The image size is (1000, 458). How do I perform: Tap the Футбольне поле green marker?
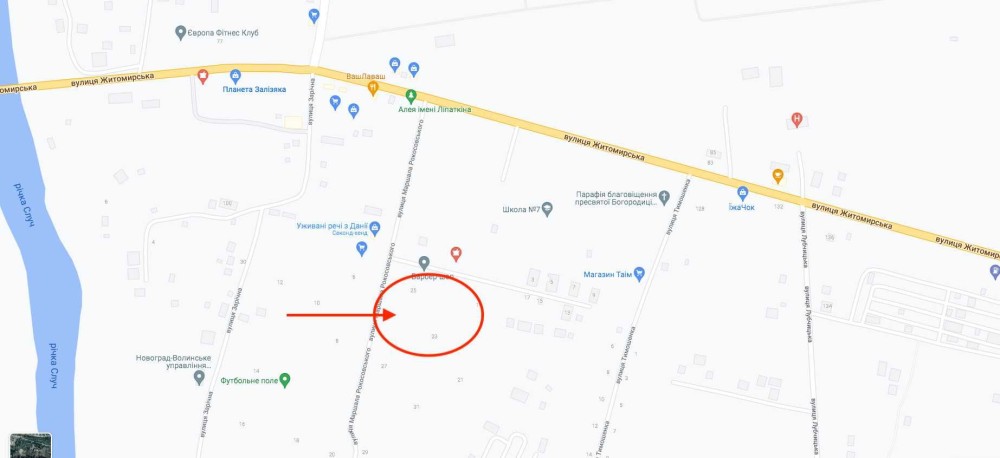point(285,379)
